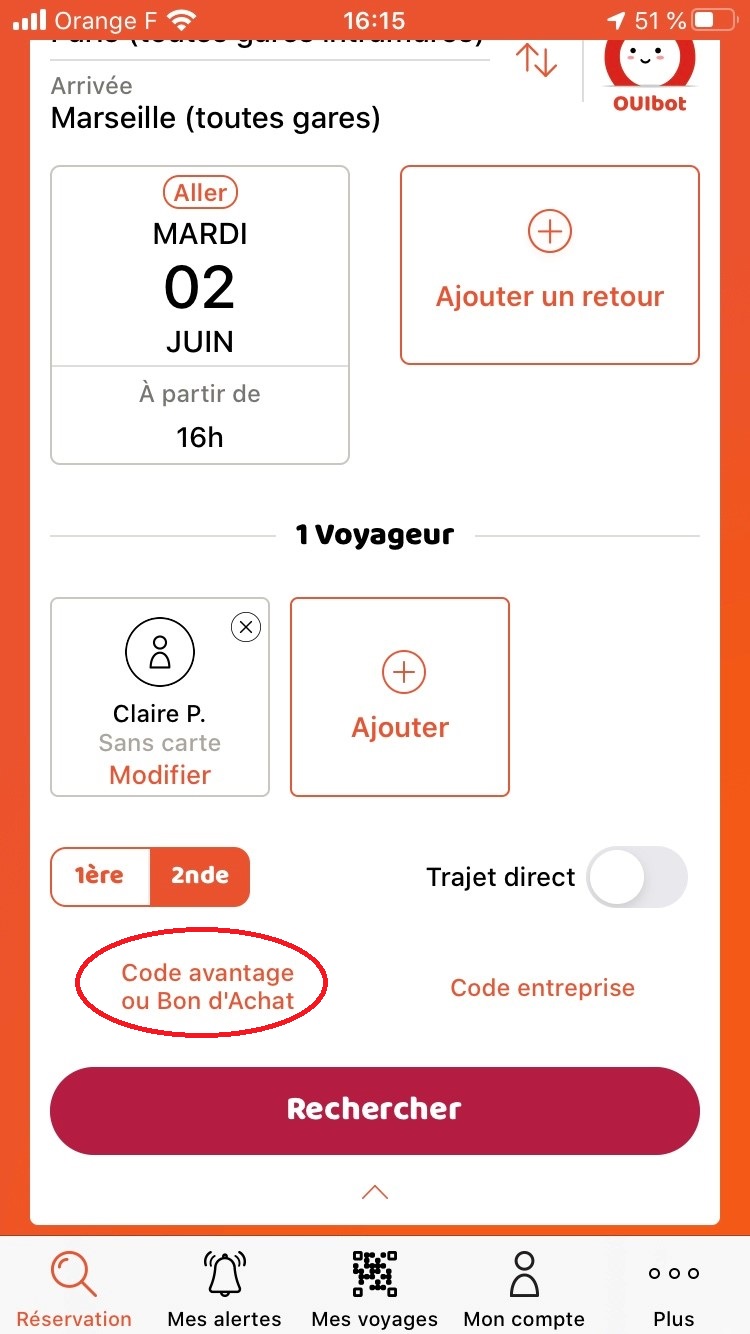Add another traveler
750x1334 pixels.
400,697
